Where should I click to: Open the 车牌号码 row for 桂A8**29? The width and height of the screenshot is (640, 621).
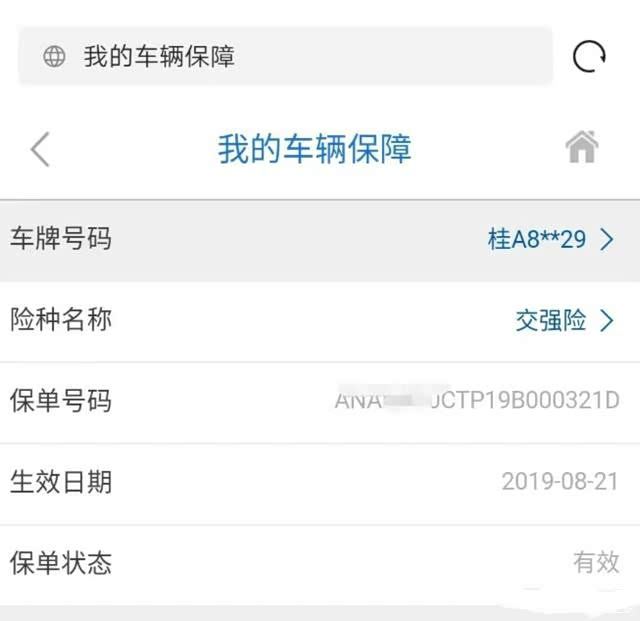320,240
